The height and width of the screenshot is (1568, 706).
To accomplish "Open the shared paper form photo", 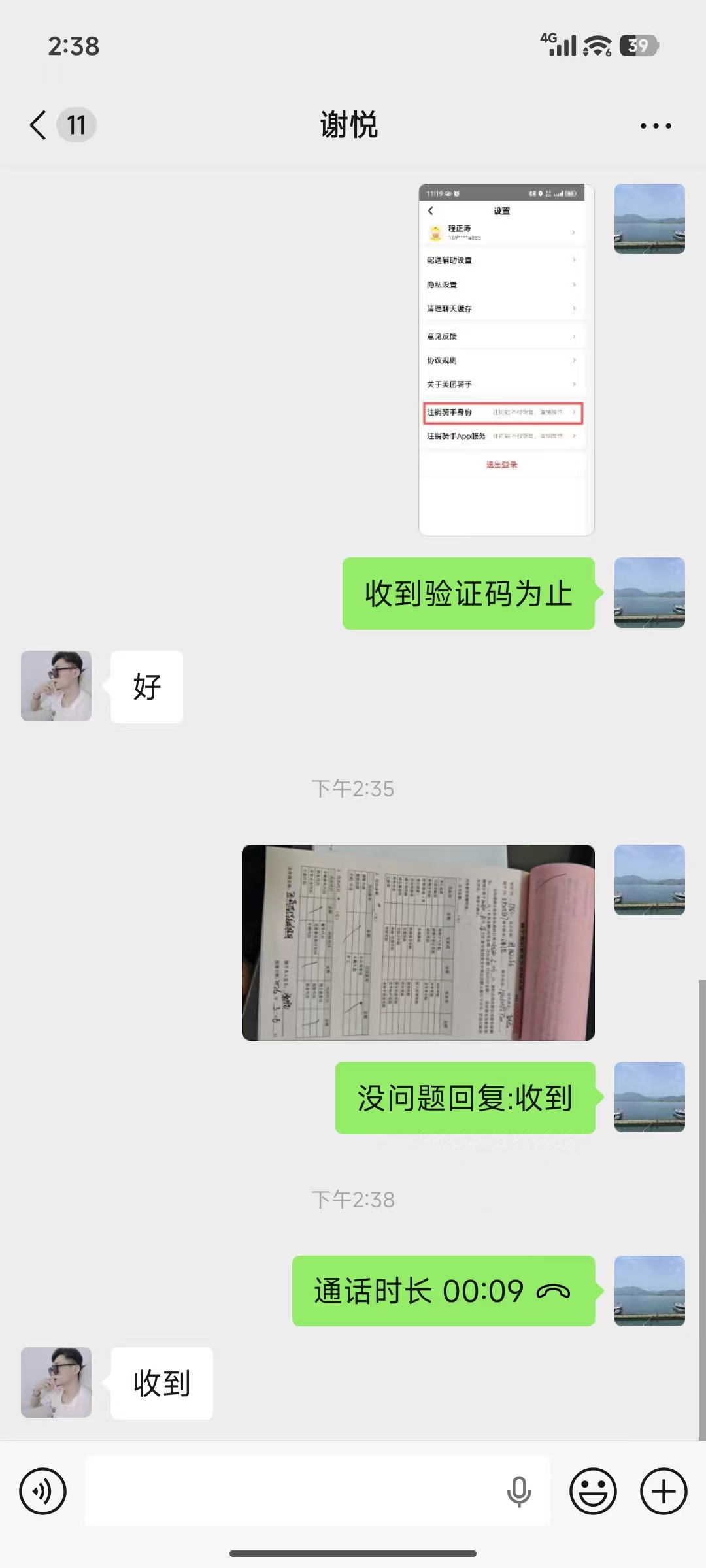I will (418, 942).
